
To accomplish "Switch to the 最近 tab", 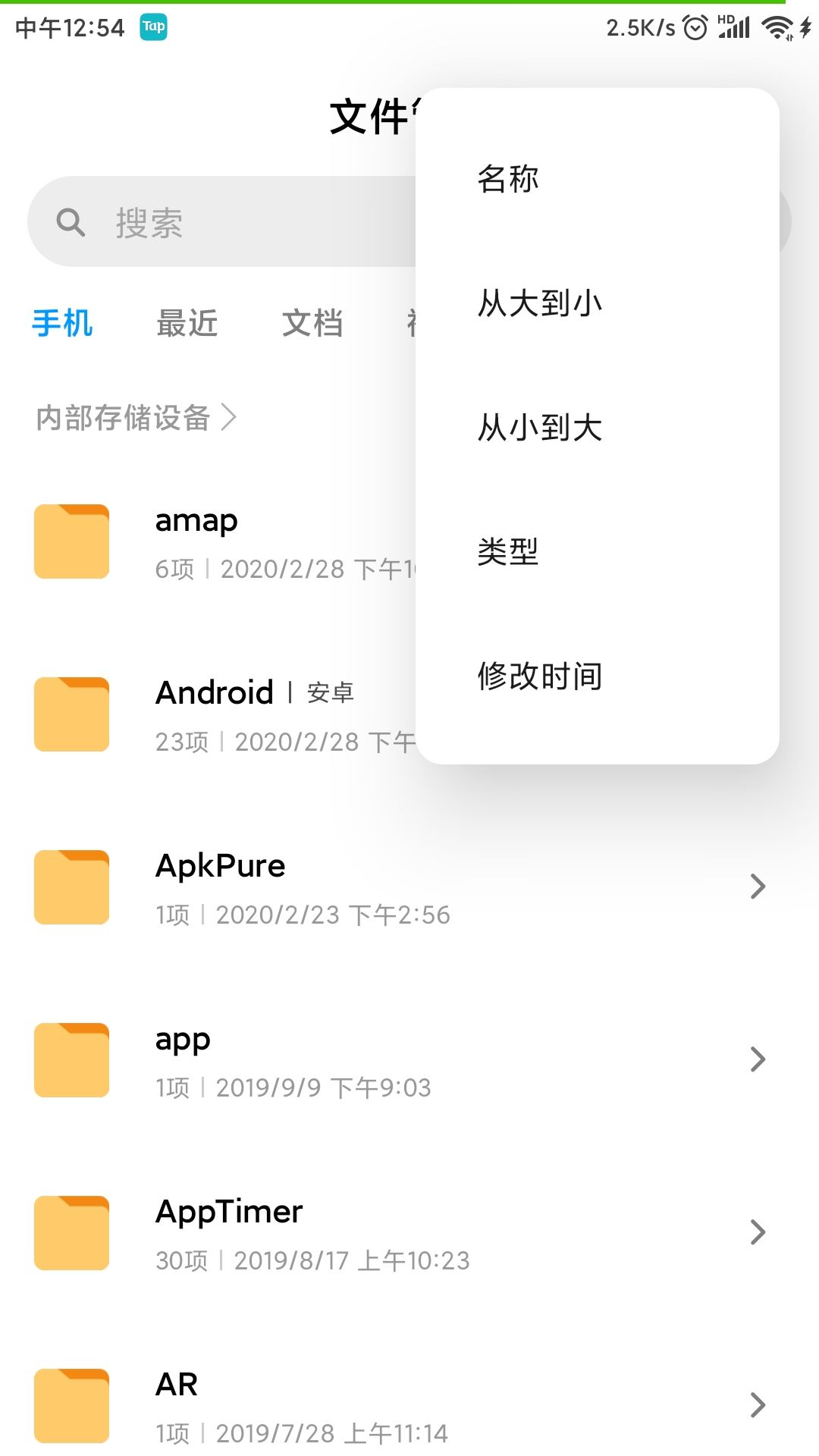I will tap(187, 323).
